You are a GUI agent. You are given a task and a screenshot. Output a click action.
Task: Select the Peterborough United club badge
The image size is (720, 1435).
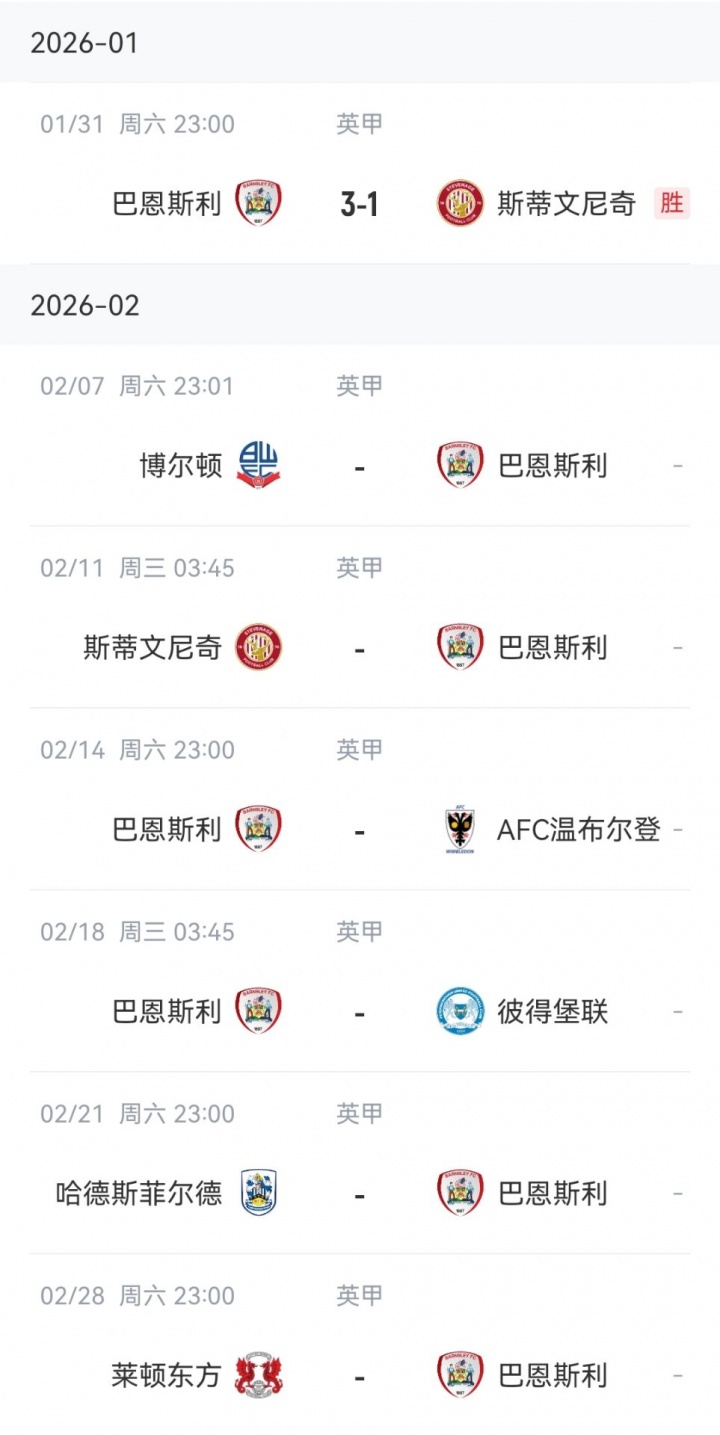458,1011
